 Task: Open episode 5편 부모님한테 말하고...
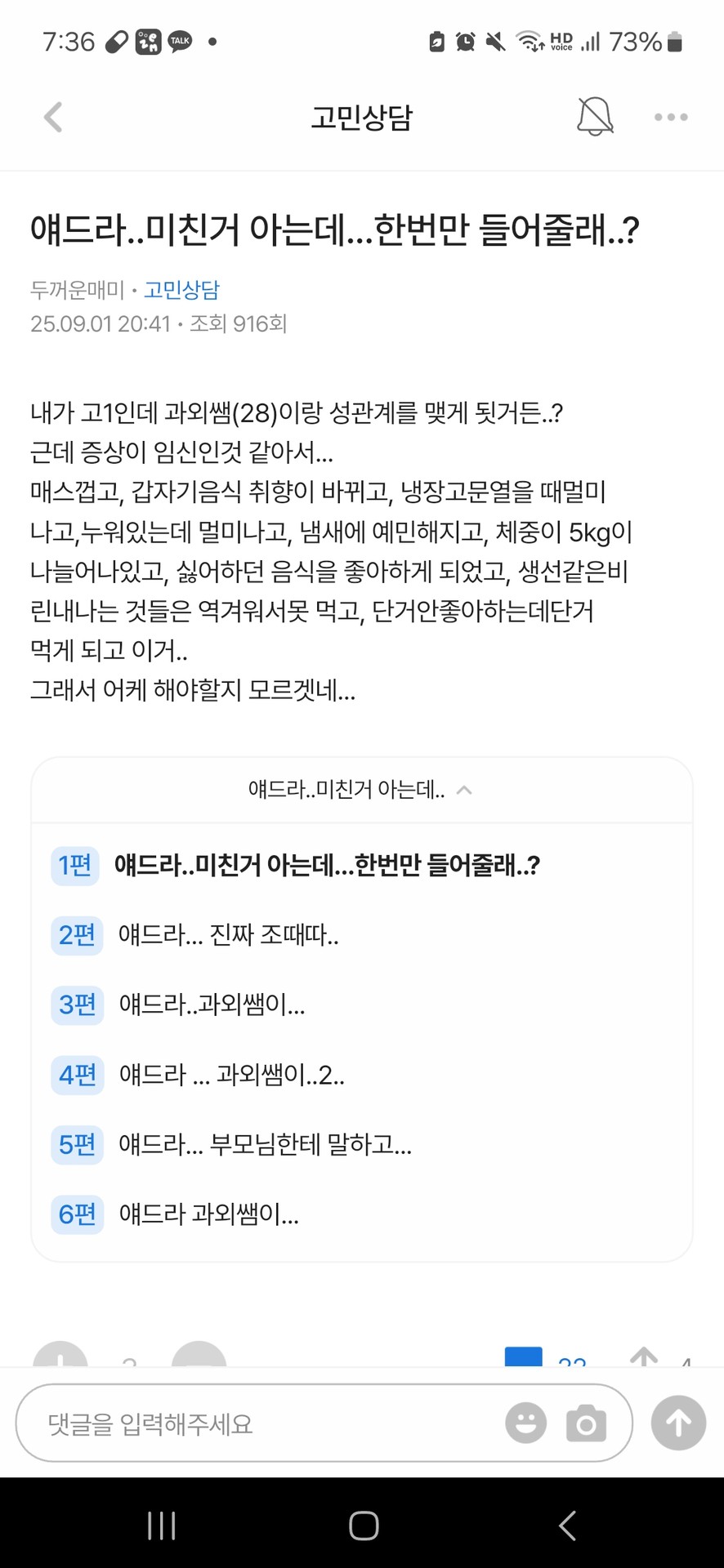[x=266, y=1145]
